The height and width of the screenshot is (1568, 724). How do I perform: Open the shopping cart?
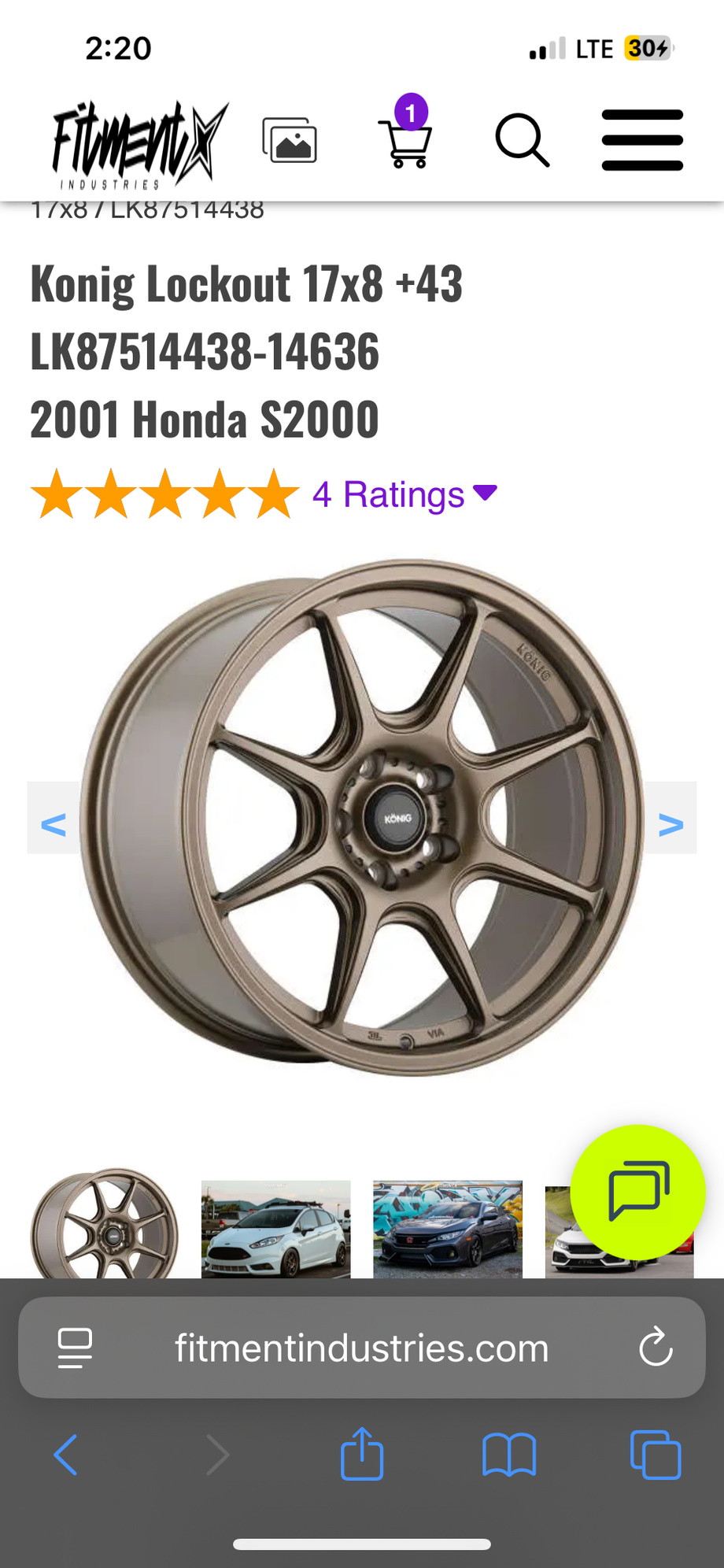tap(406, 139)
